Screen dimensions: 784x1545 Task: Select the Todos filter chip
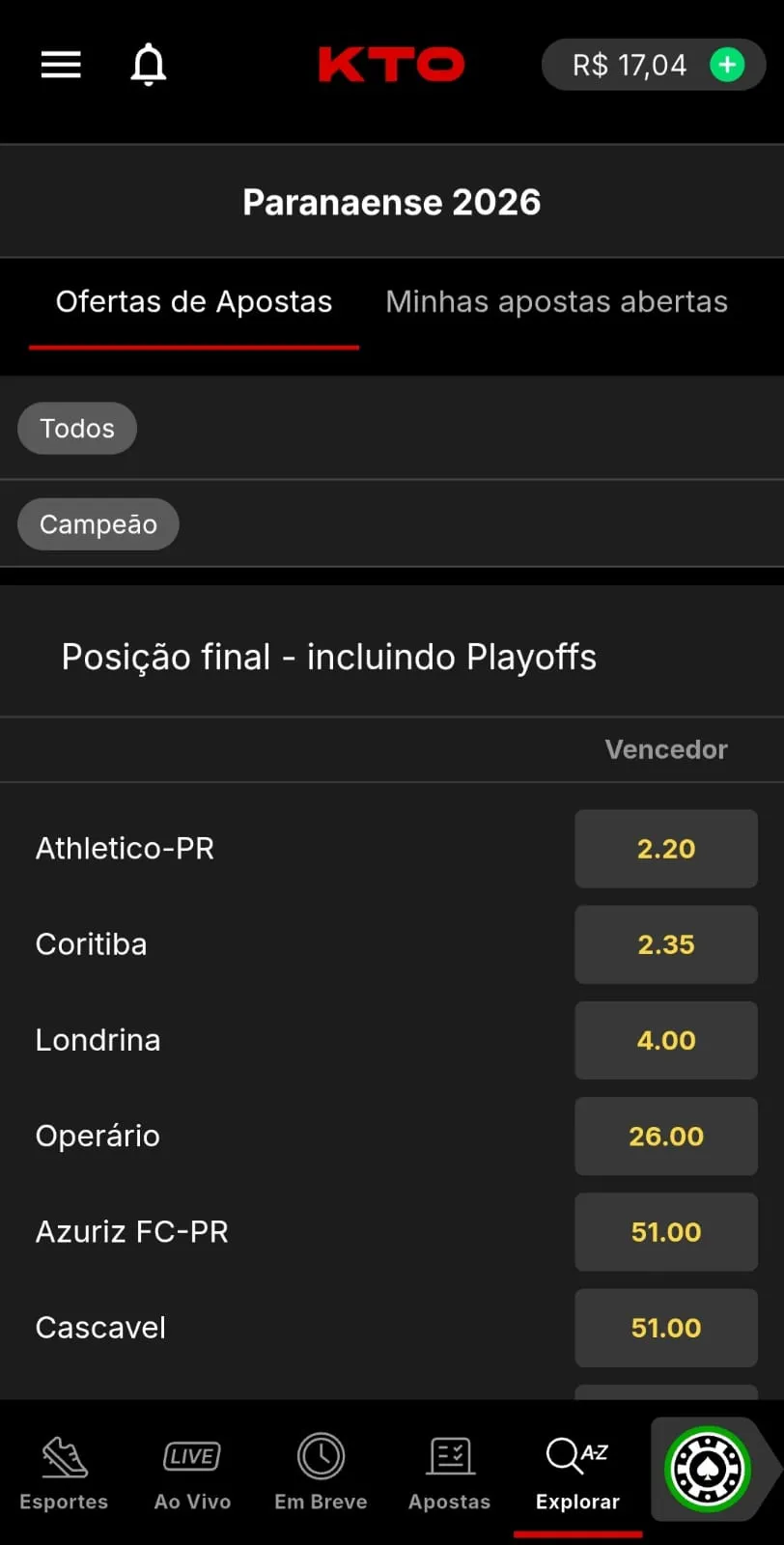point(76,428)
